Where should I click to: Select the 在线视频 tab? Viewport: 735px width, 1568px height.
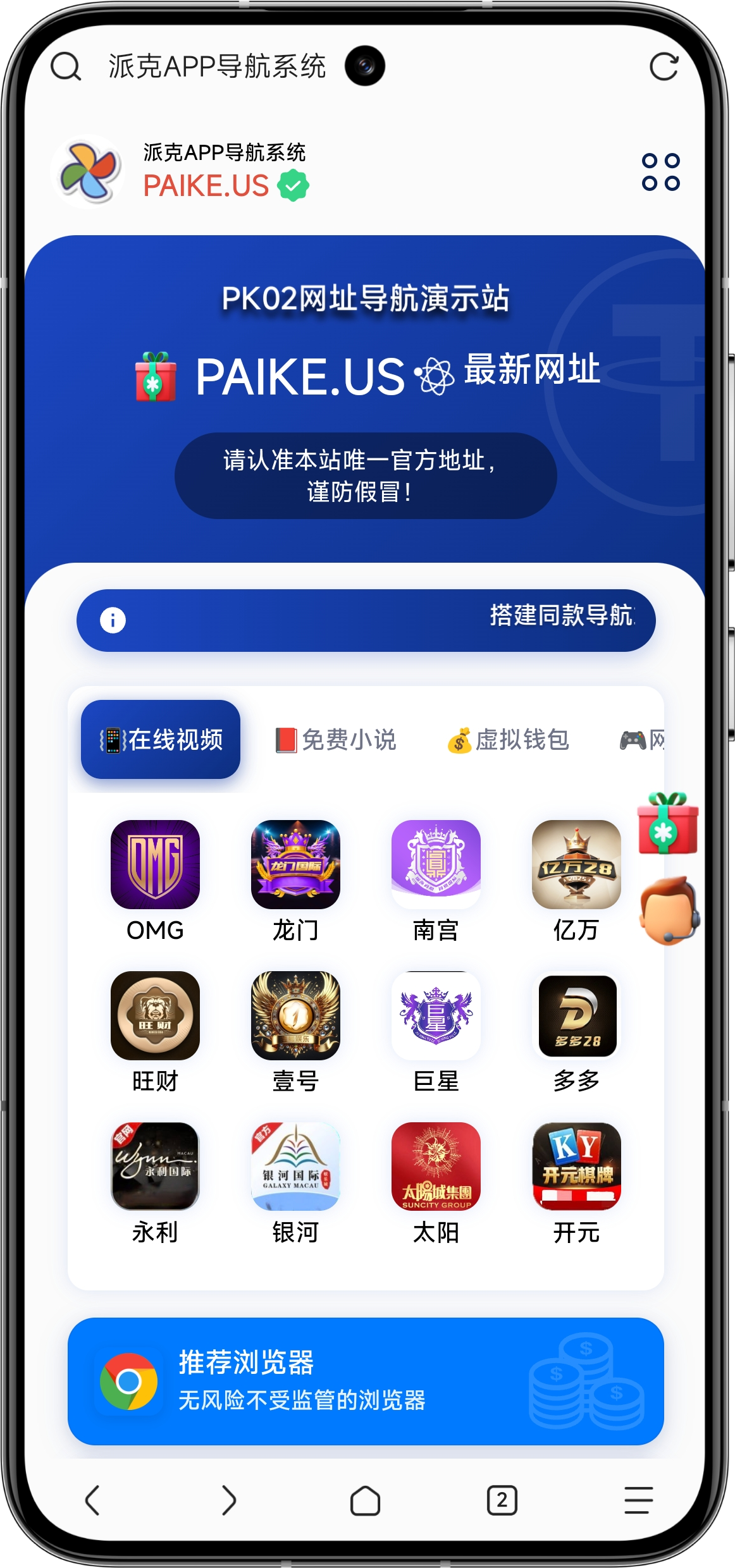(x=161, y=740)
